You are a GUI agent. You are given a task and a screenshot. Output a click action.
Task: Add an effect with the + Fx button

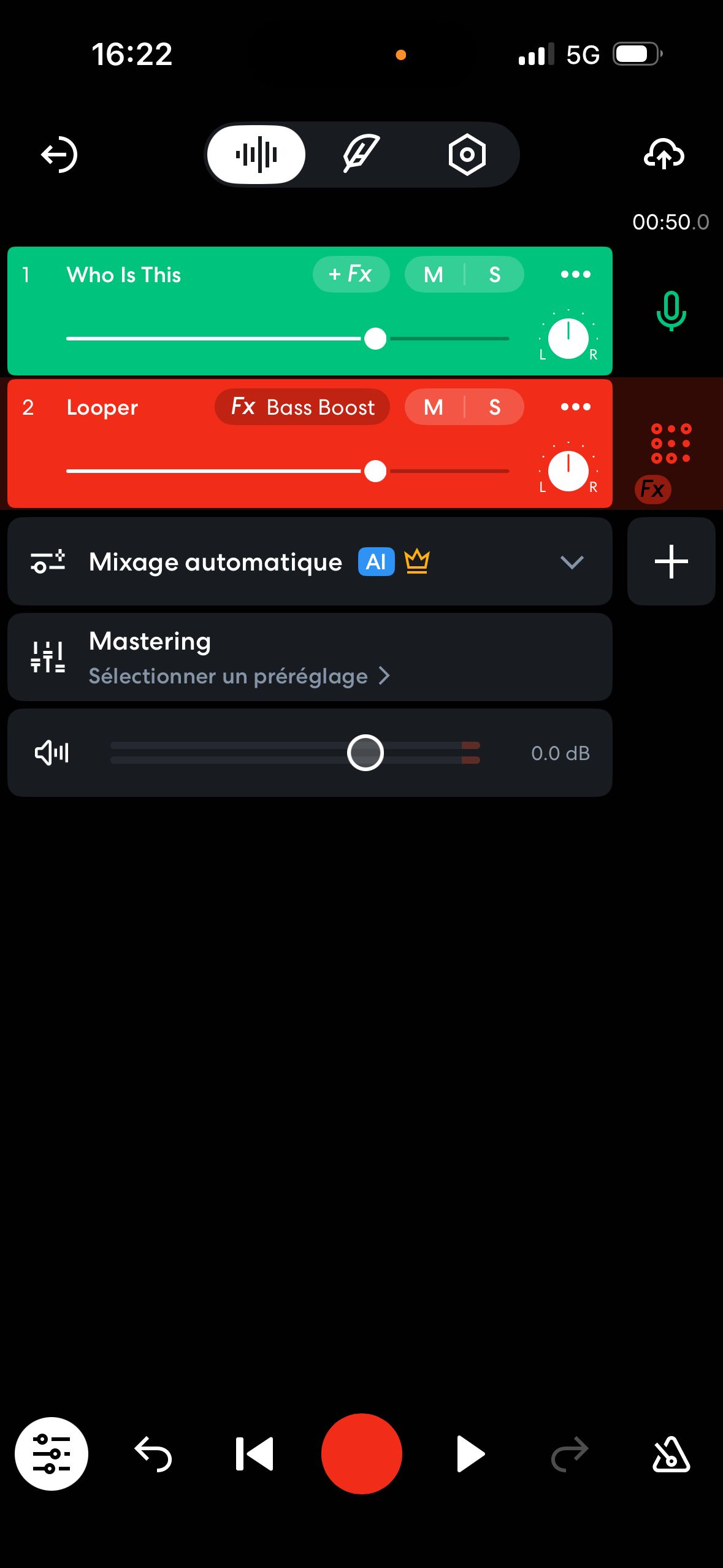(x=351, y=274)
